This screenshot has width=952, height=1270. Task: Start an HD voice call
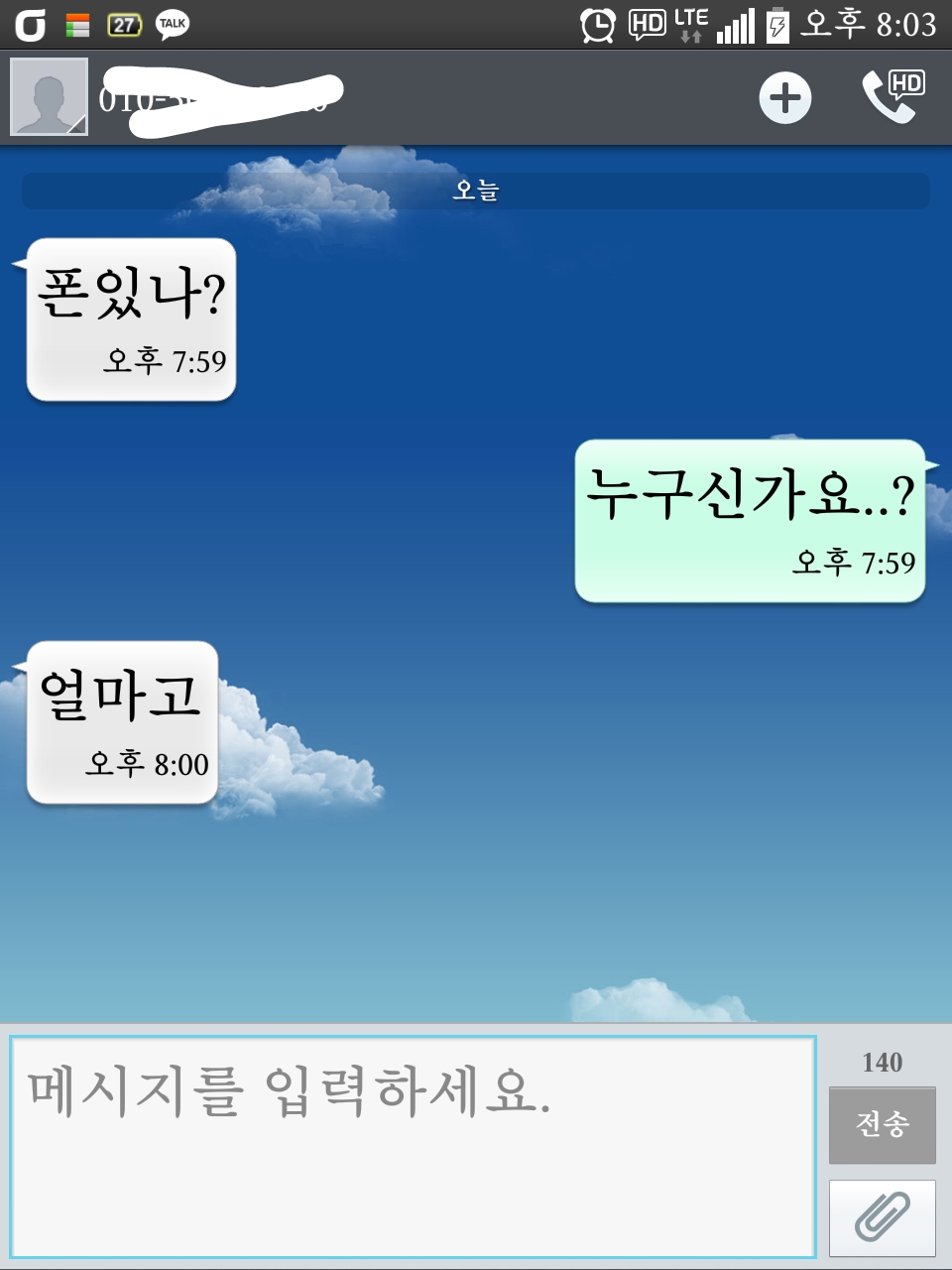click(892, 96)
